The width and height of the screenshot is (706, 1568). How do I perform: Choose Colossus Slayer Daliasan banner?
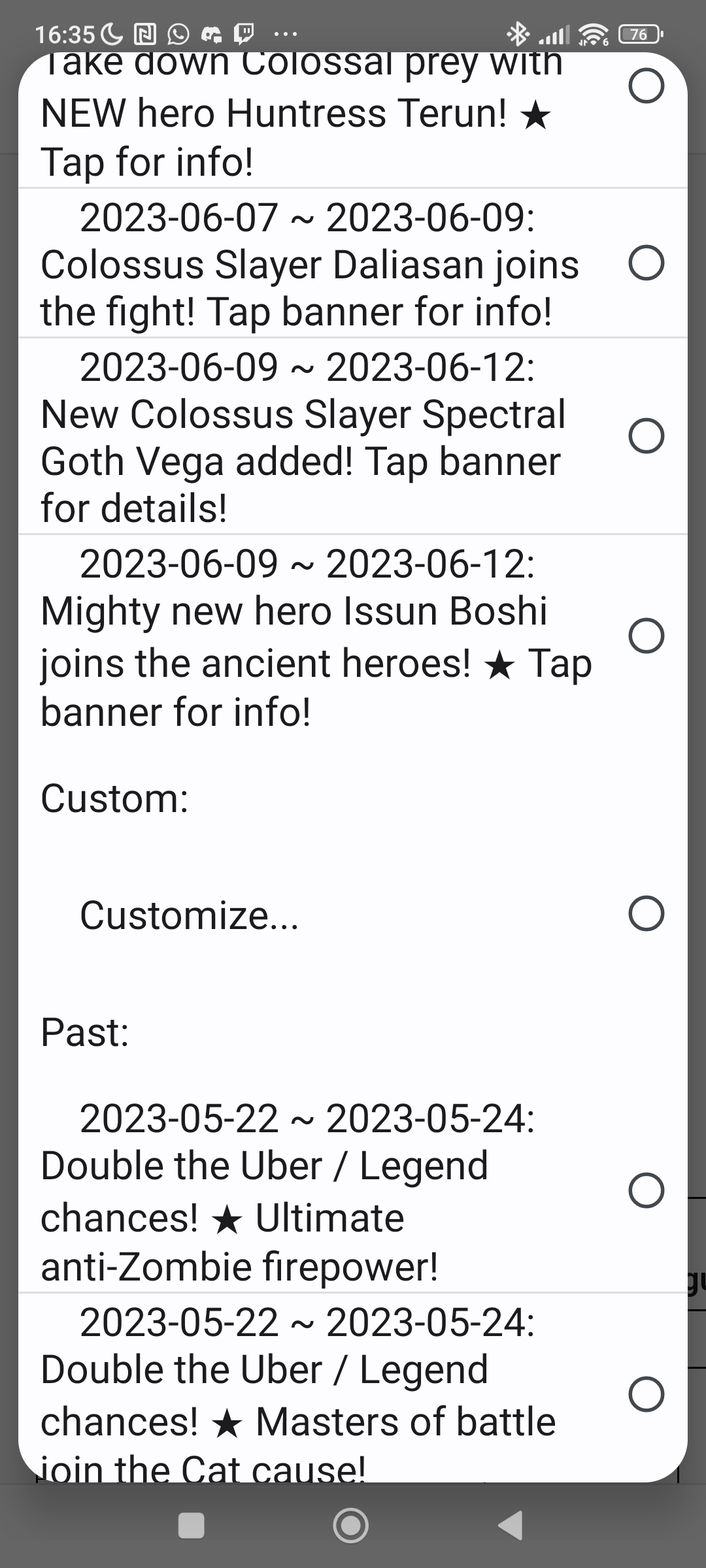(x=353, y=263)
